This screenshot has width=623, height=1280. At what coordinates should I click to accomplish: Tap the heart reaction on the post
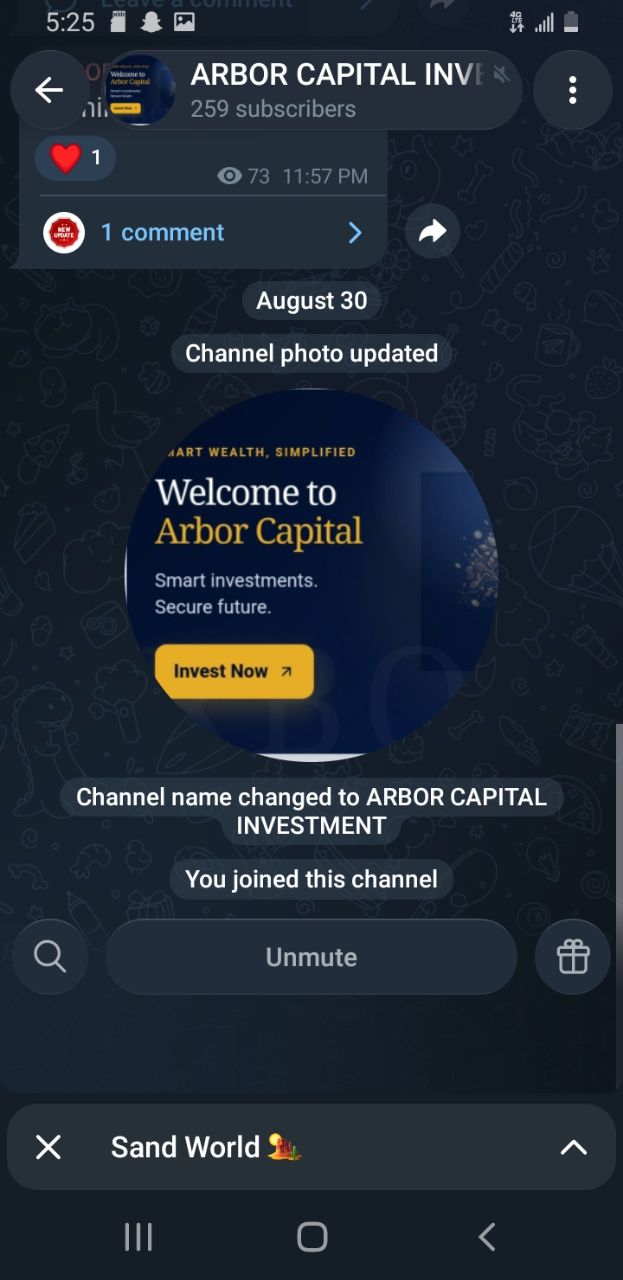tap(76, 158)
